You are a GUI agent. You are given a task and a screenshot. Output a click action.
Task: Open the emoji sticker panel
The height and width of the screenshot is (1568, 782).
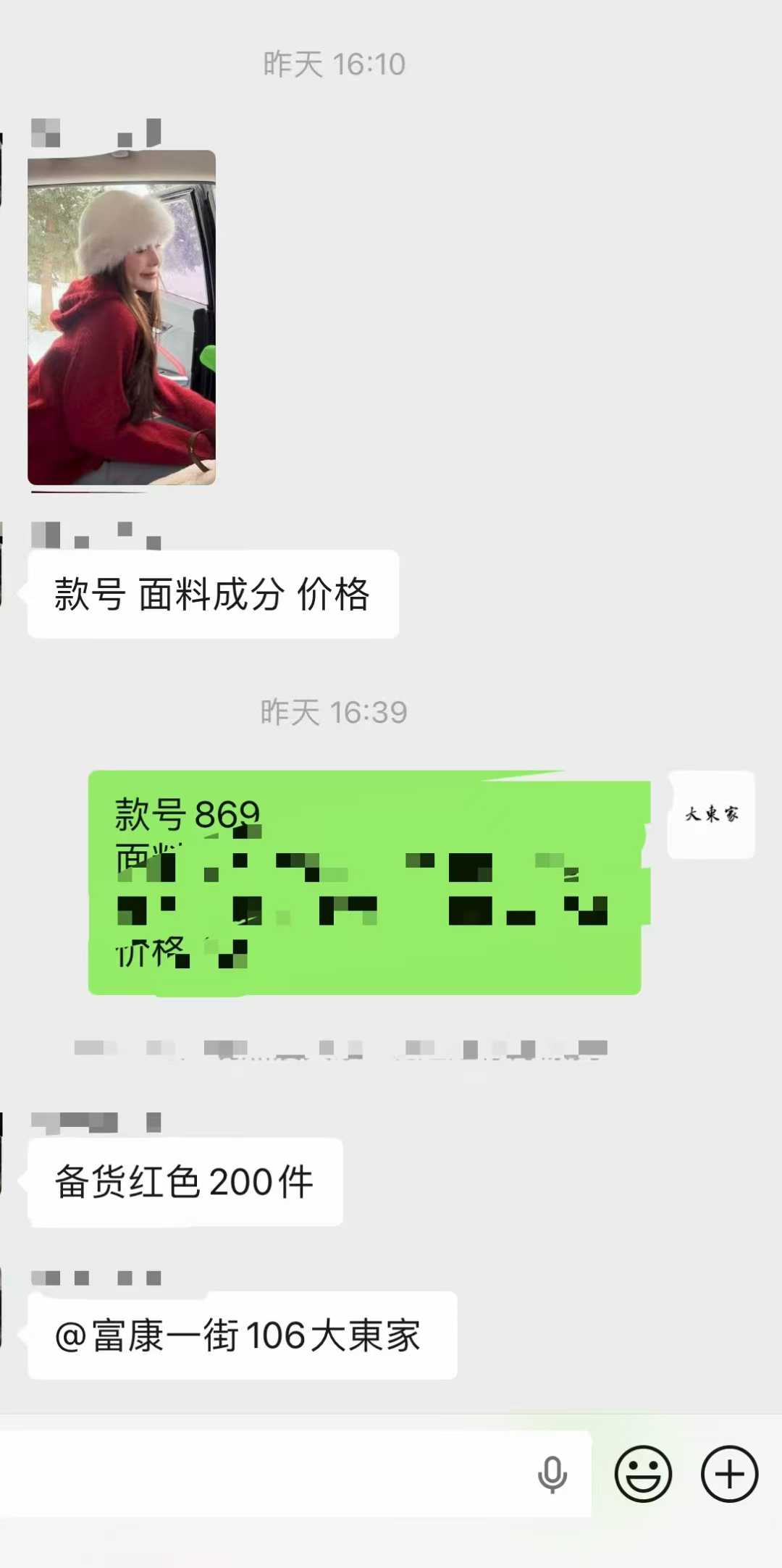coord(643,1474)
